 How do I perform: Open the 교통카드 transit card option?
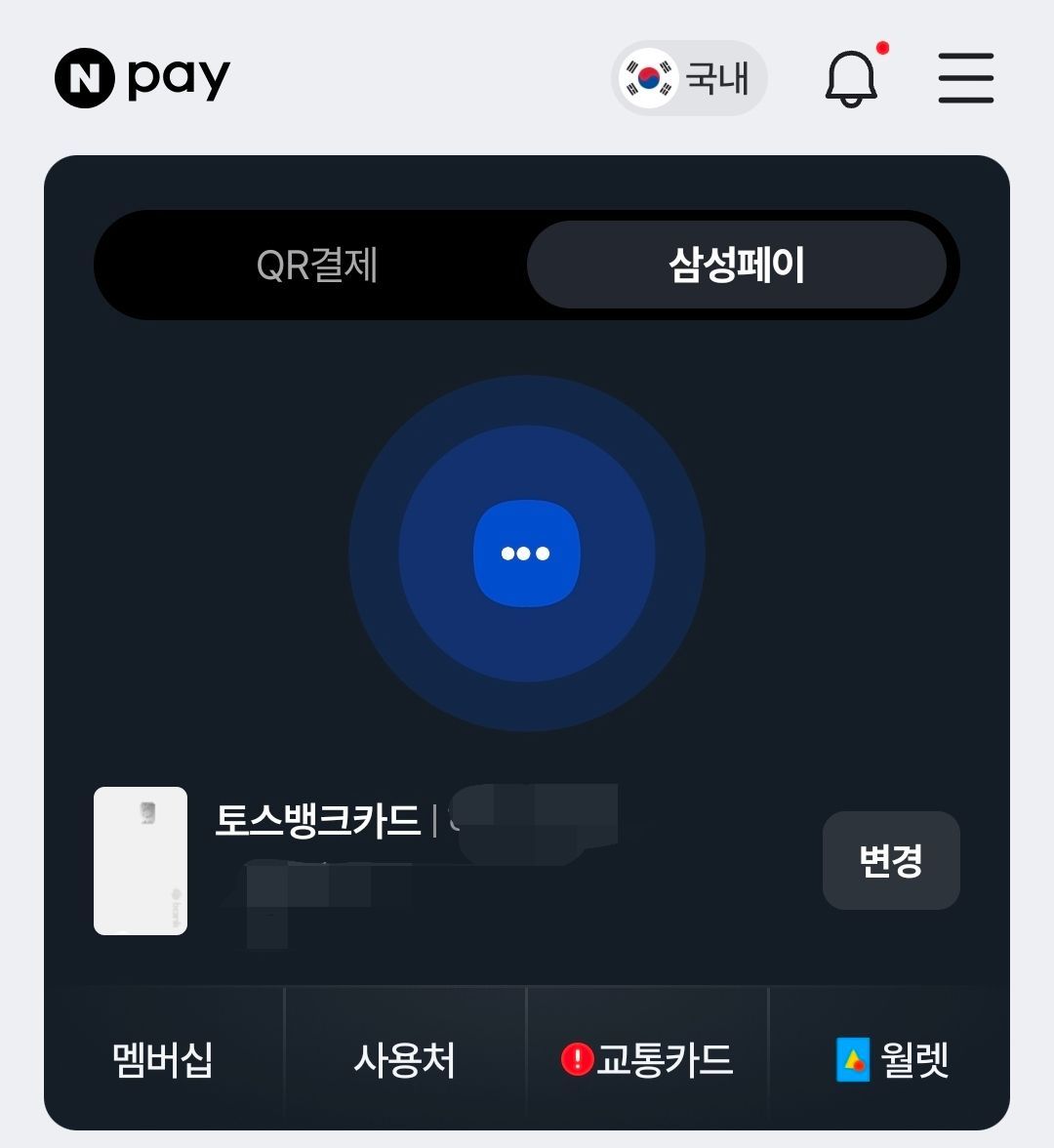[x=648, y=1059]
